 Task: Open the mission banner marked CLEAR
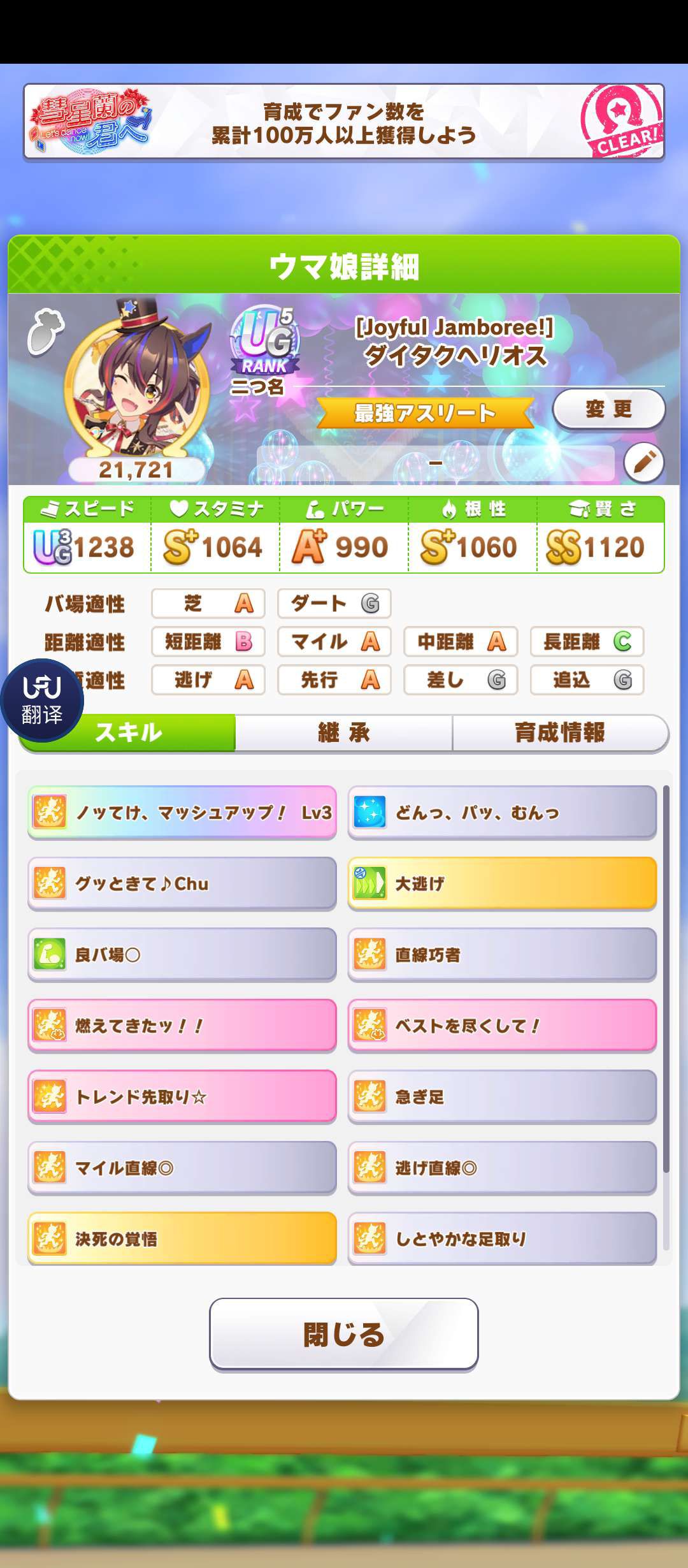click(x=343, y=122)
